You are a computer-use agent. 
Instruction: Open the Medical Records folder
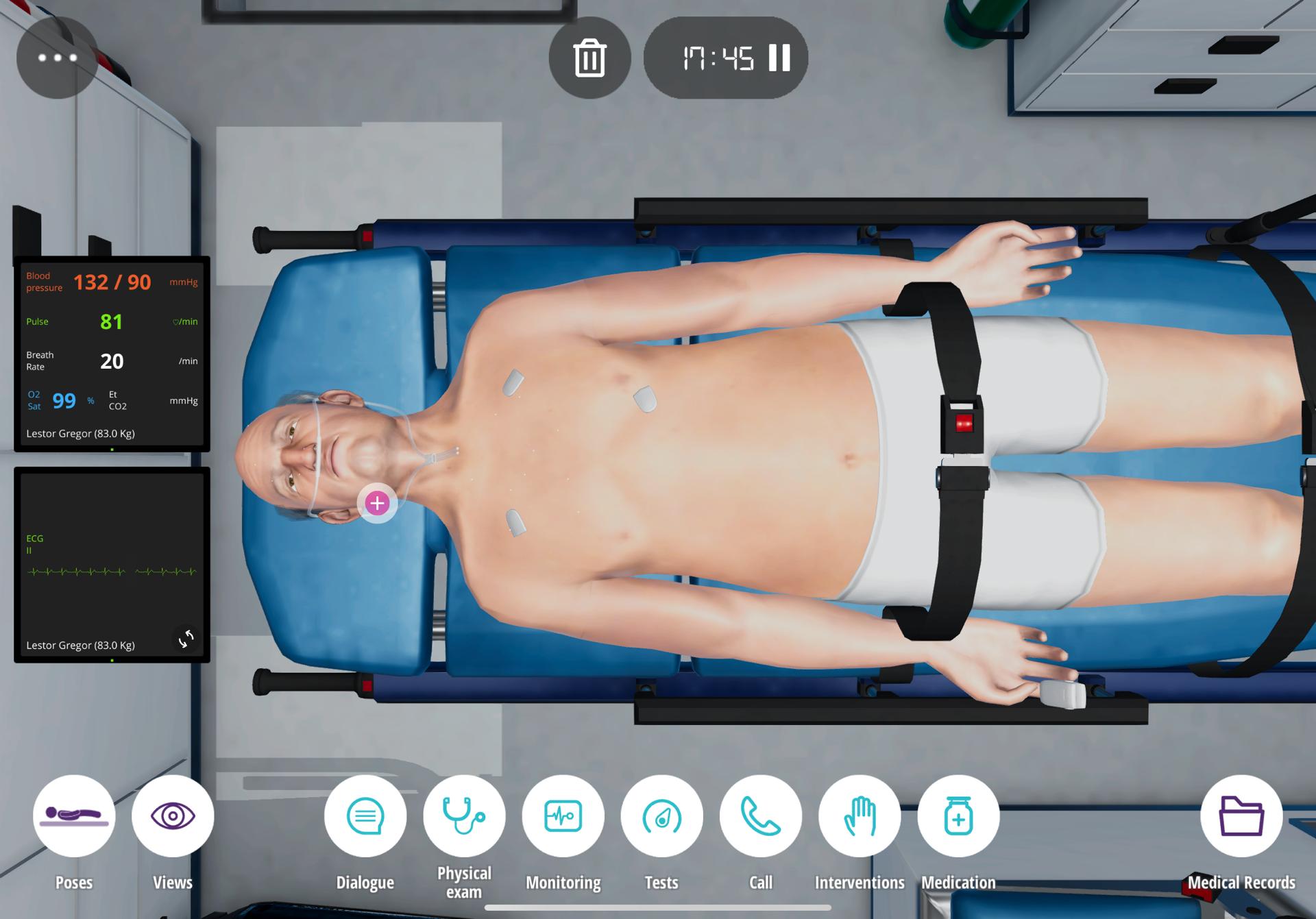coord(1241,816)
